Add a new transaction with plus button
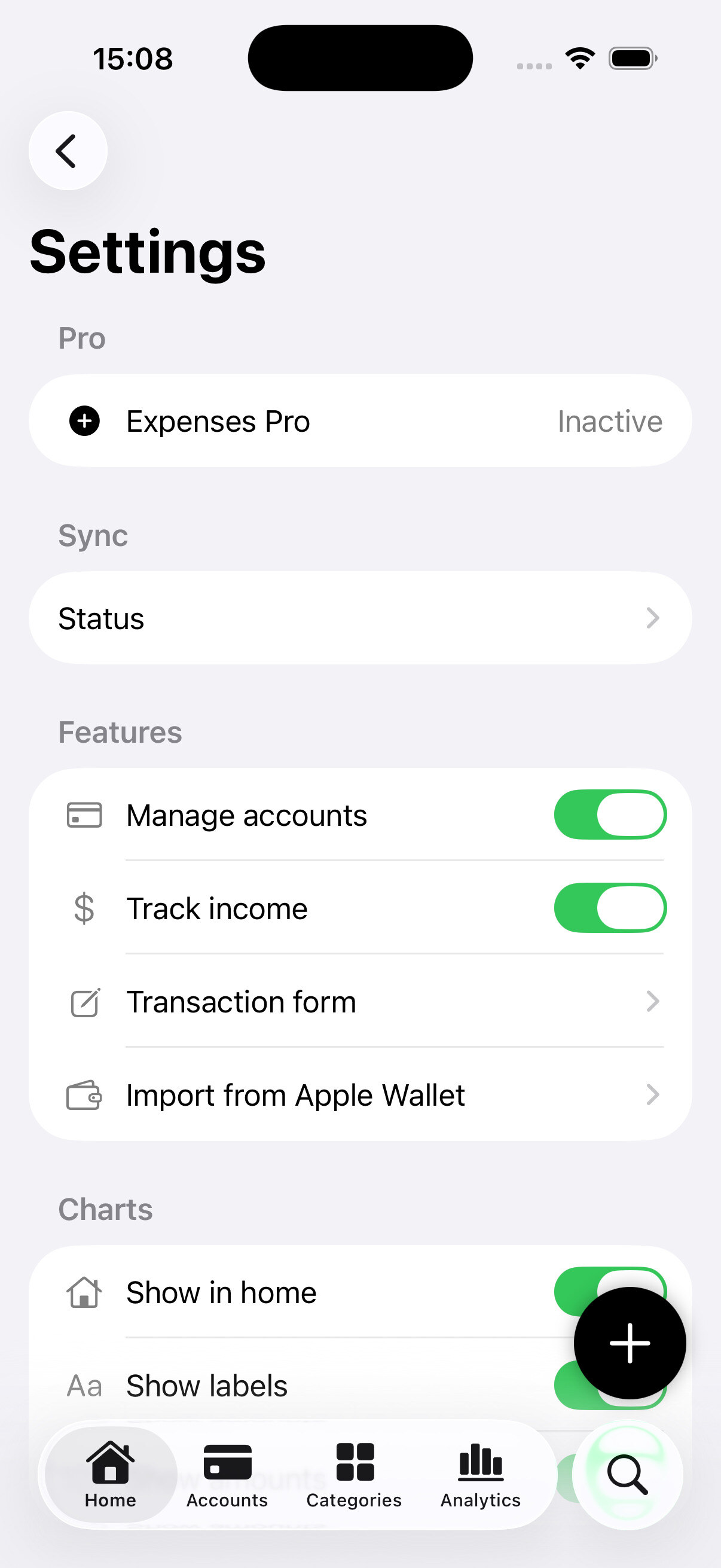721x1568 pixels. point(630,1343)
